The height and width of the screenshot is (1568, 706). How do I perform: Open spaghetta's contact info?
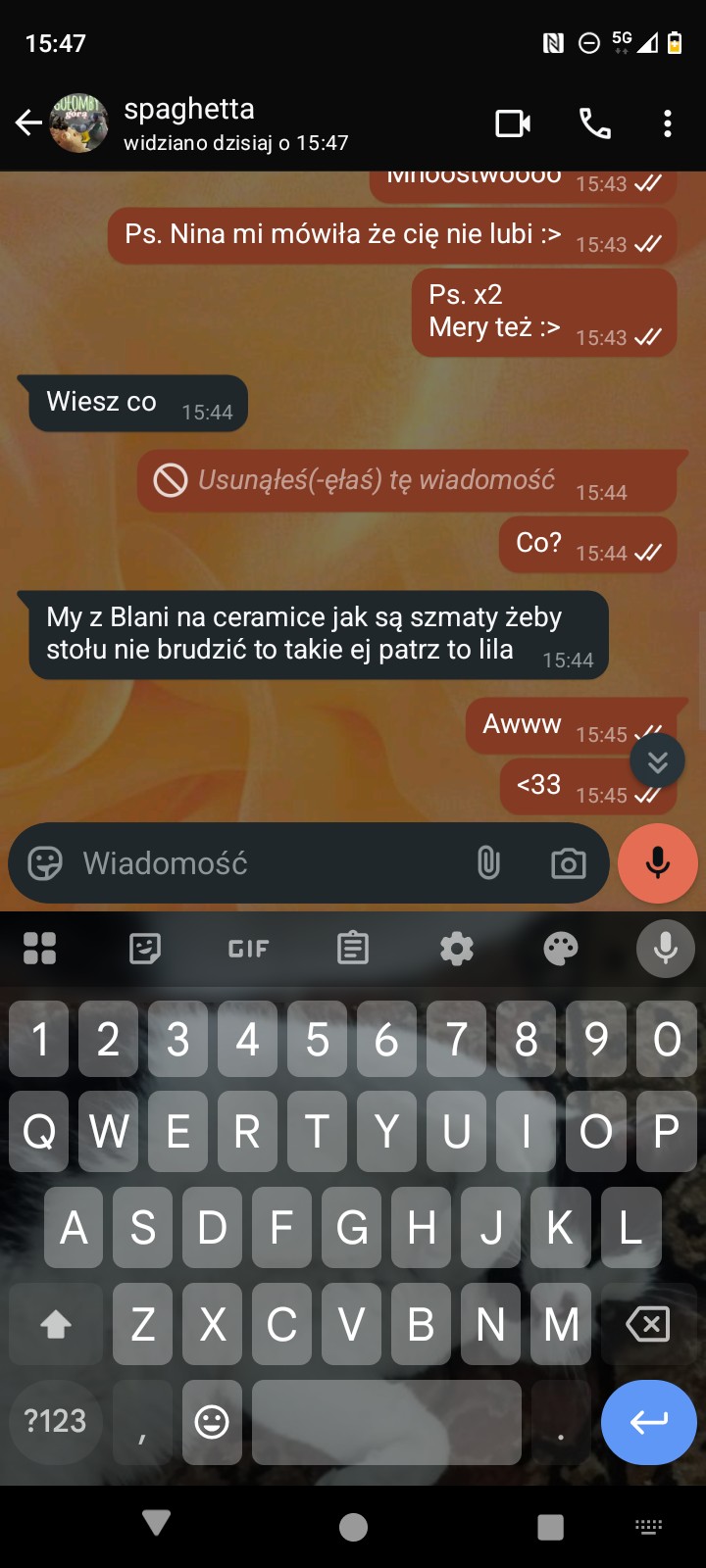[x=235, y=123]
